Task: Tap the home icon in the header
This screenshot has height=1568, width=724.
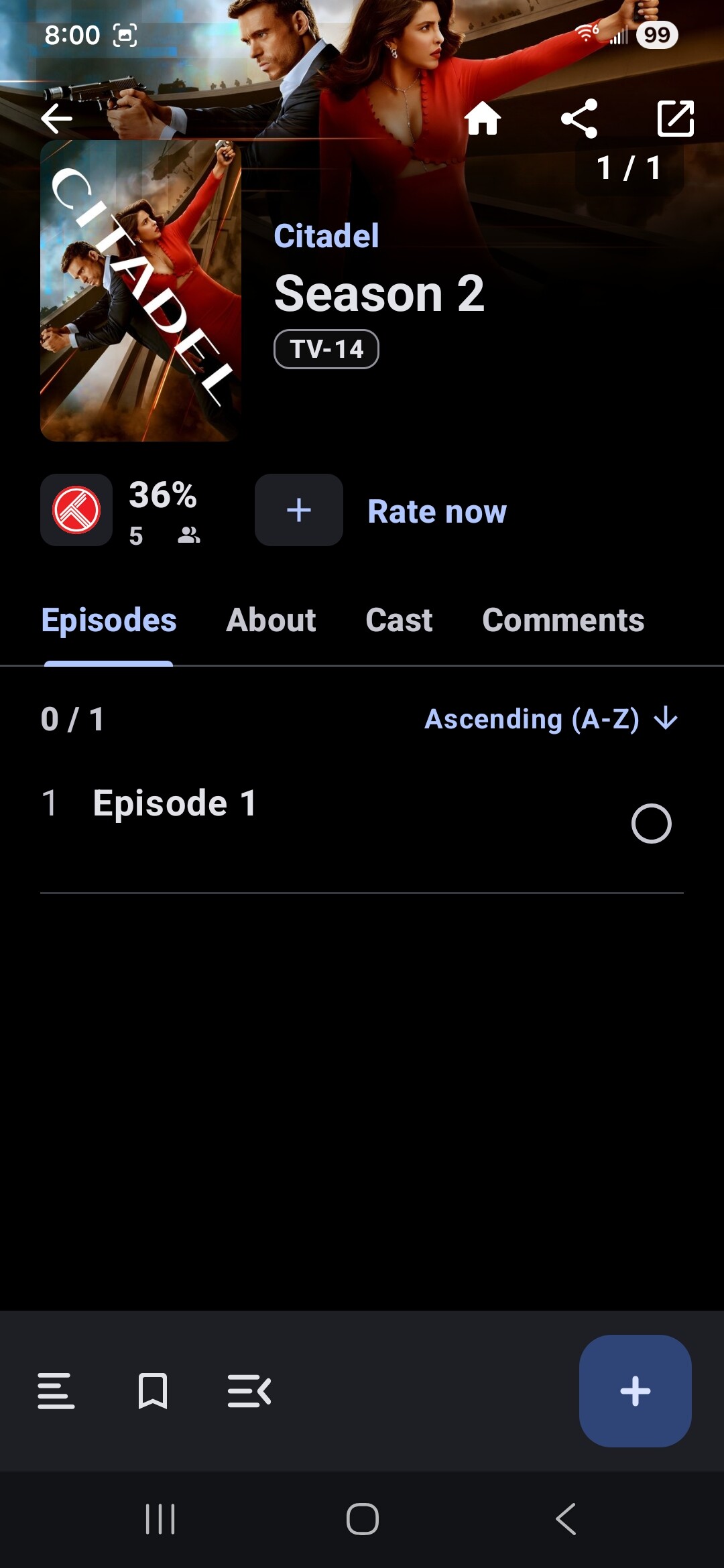Action: [x=483, y=119]
